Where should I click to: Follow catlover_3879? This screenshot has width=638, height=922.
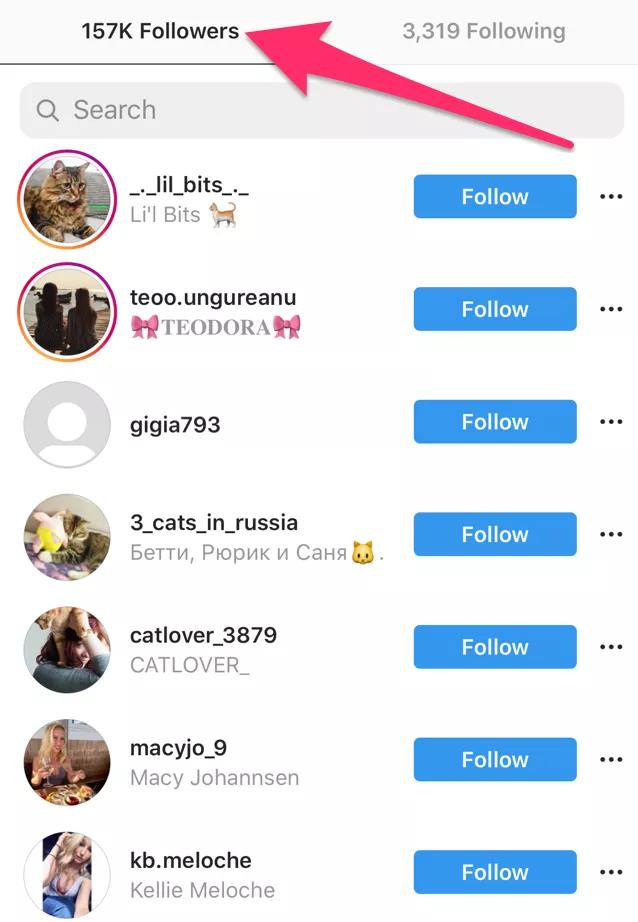(495, 647)
